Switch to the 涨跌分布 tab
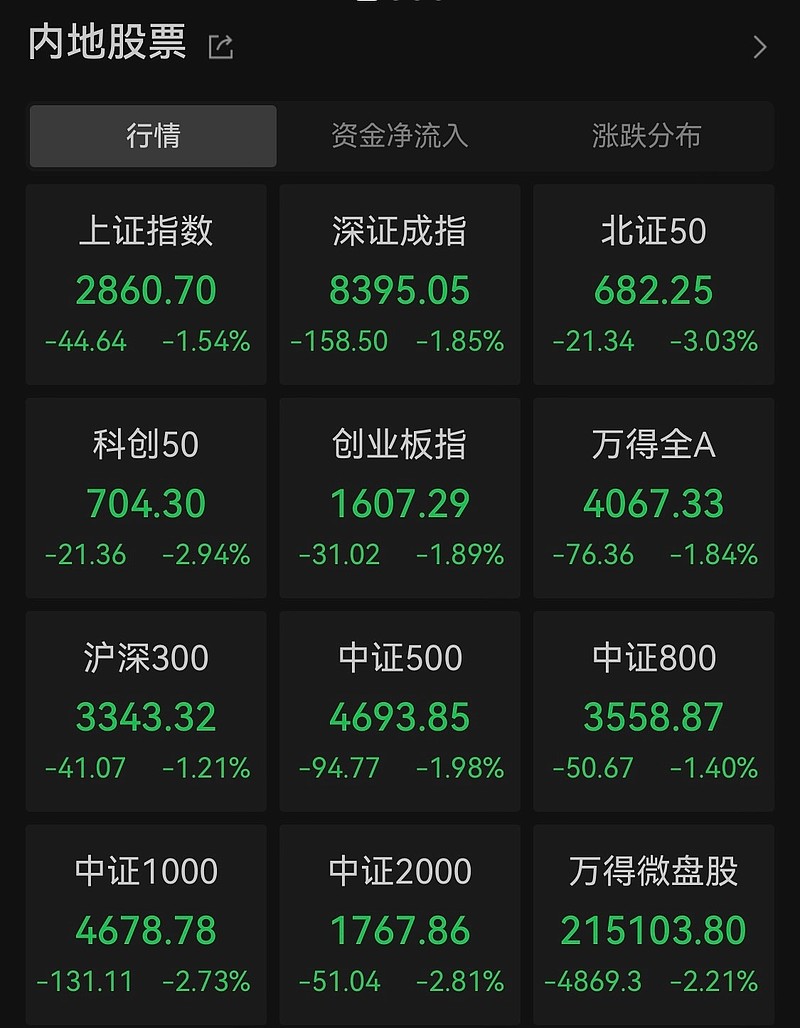 click(x=645, y=137)
